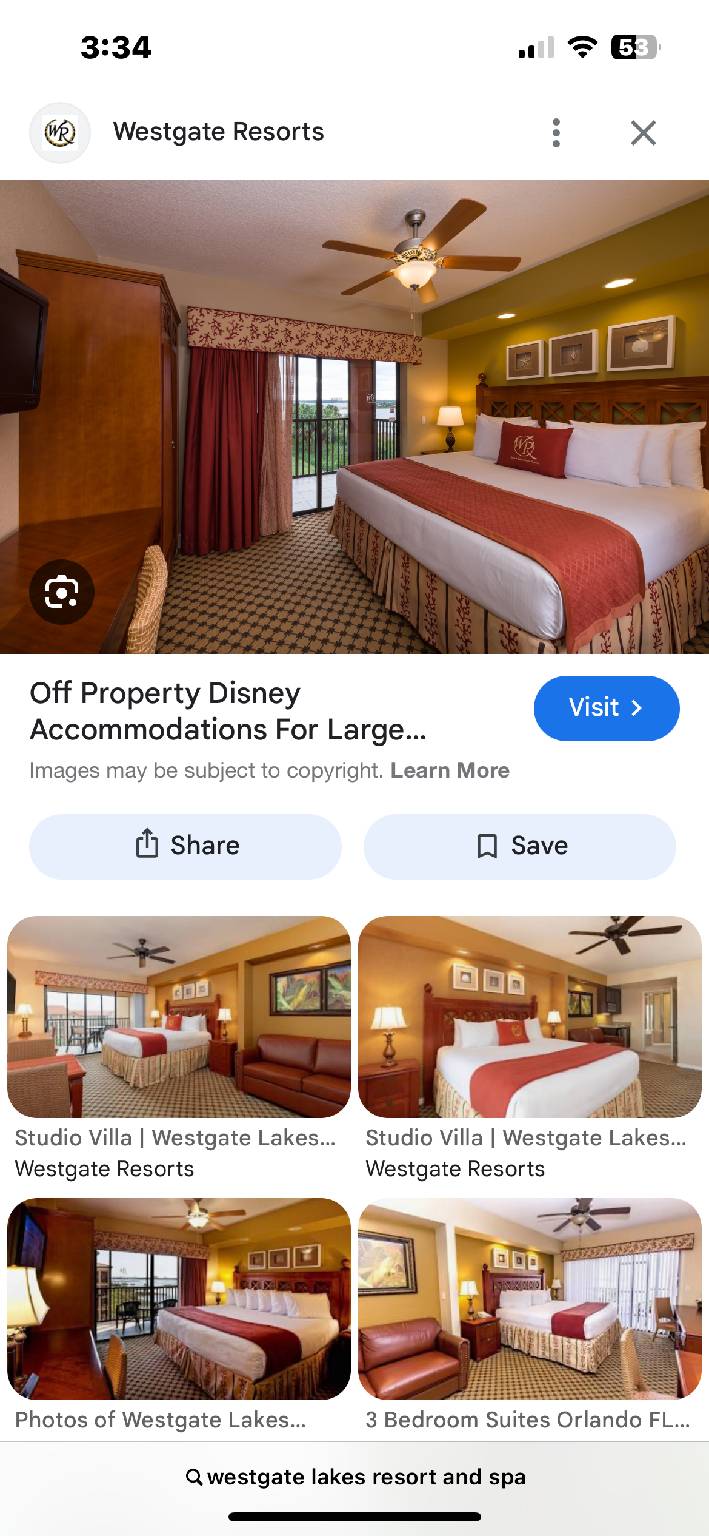Screen dimensions: 709x1536
Task: Open the three-dot overflow menu
Action: pos(556,132)
